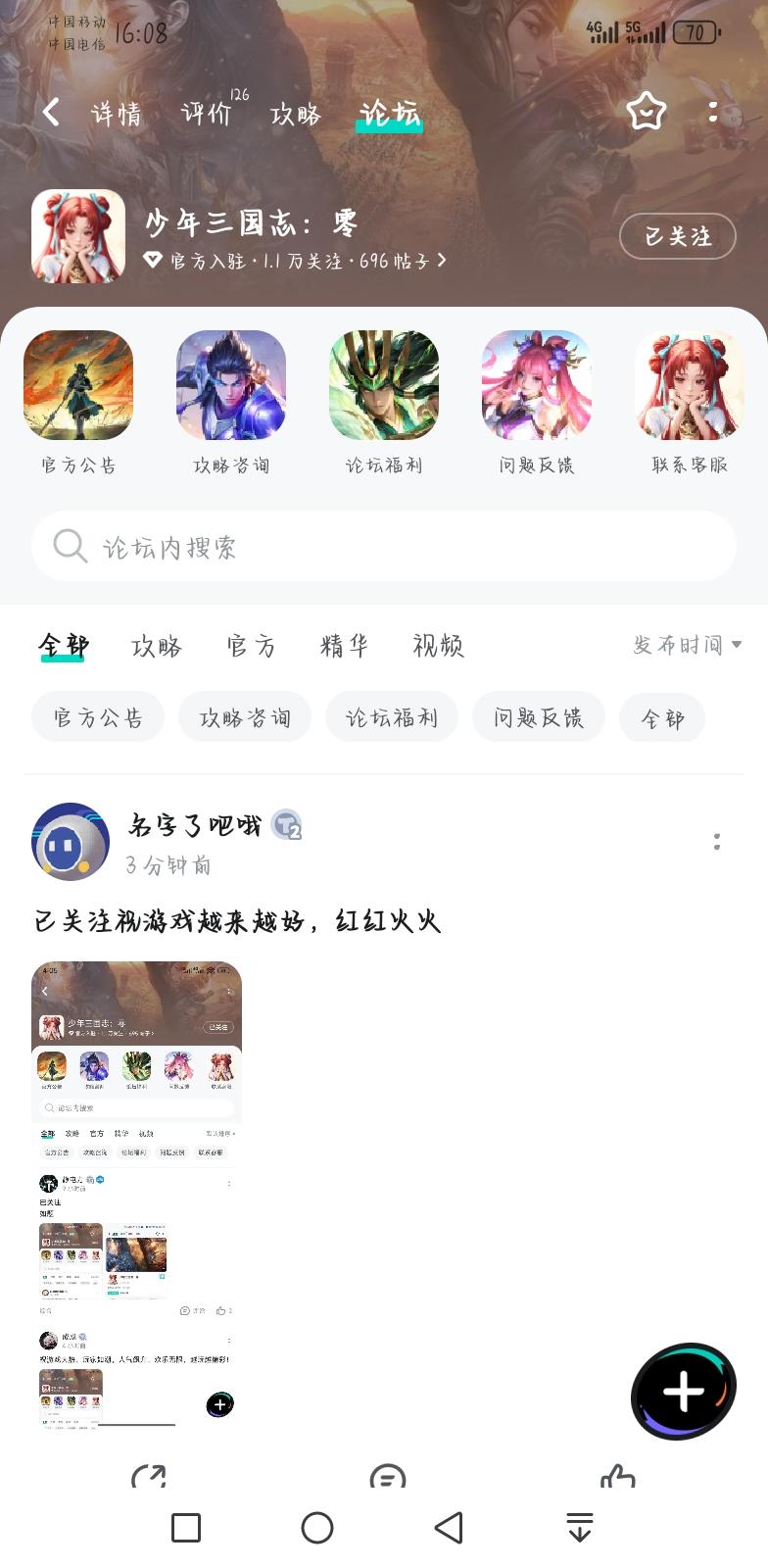The width and height of the screenshot is (768, 1568).
Task: Switch to the 视频 filter tab
Action: (x=437, y=645)
